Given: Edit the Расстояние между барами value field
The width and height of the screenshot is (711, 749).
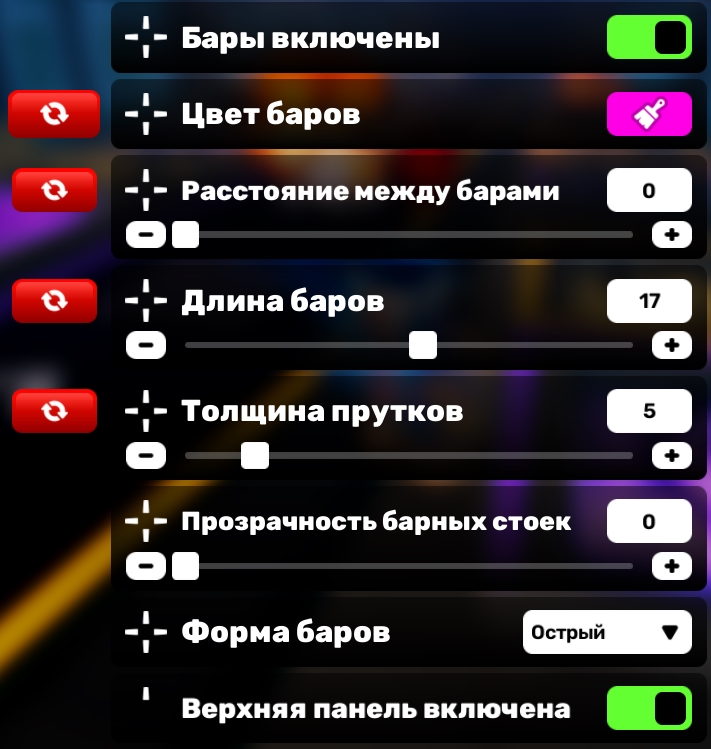Looking at the screenshot, I should click(649, 190).
